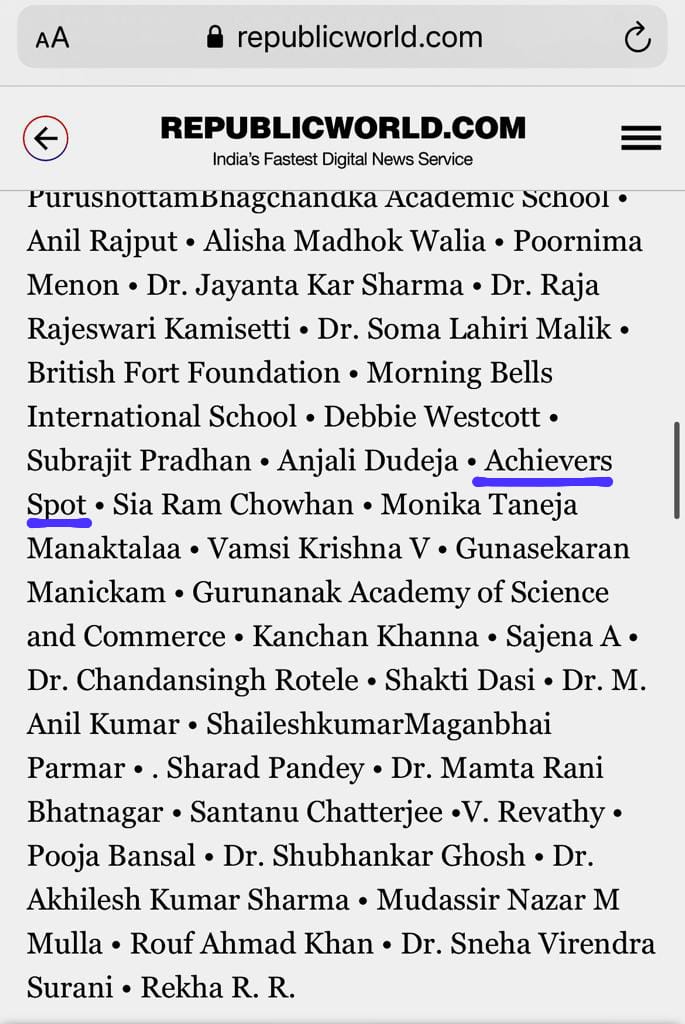Open the hamburger menu
Viewport: 685px width, 1024px height.
(640, 139)
